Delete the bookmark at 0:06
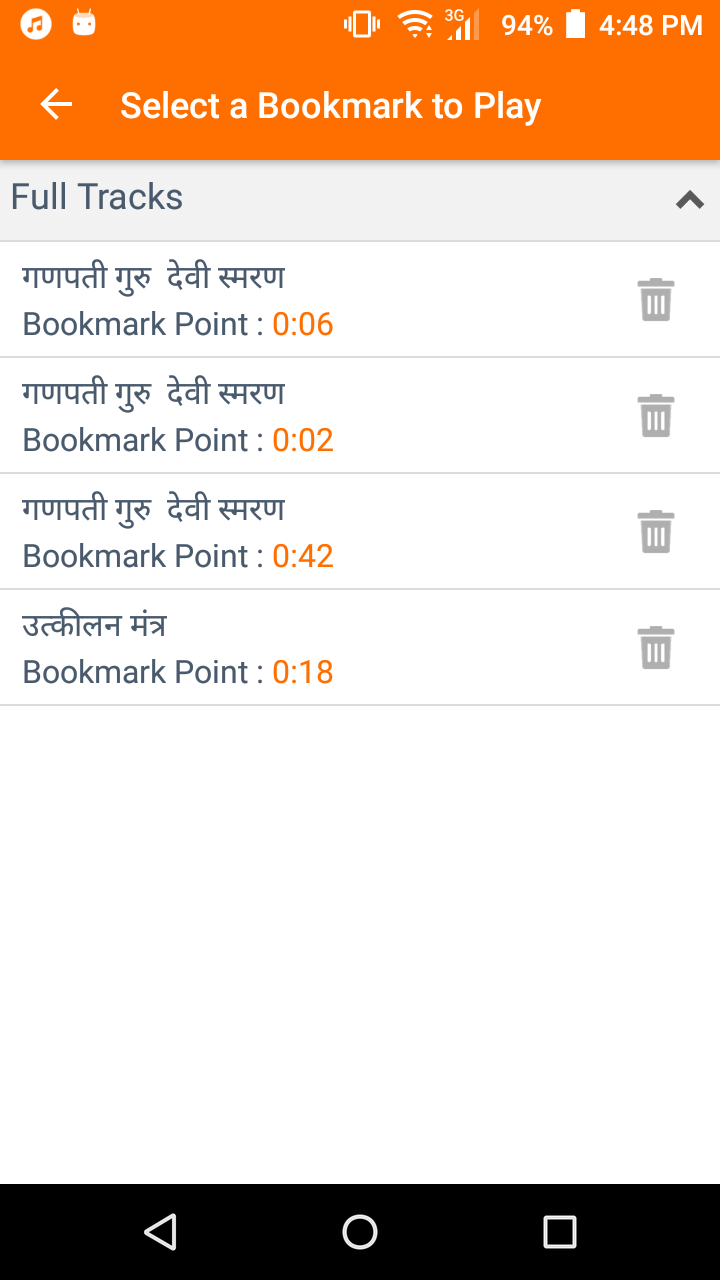The height and width of the screenshot is (1280, 720). [656, 300]
